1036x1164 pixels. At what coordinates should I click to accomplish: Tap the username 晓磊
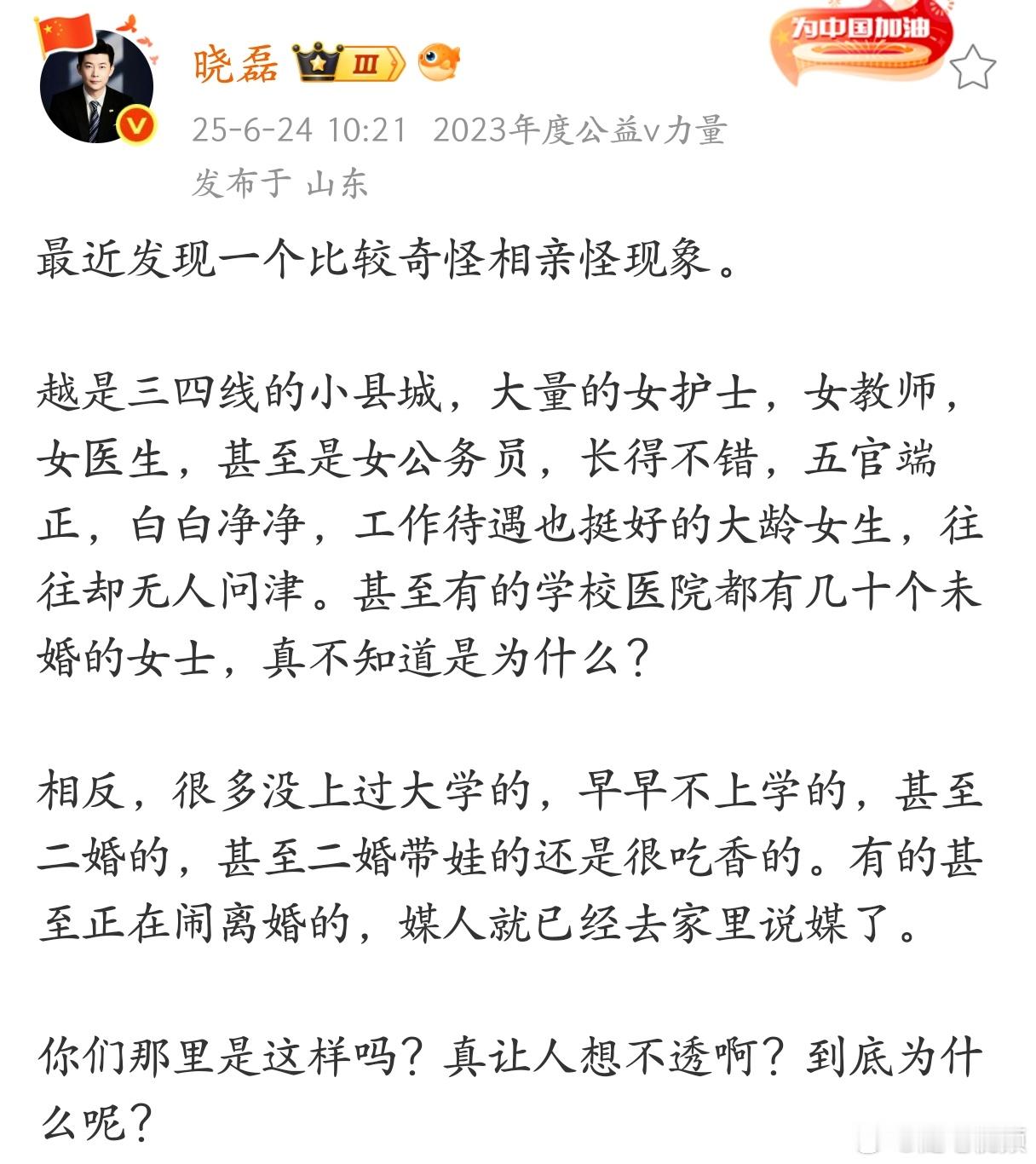click(236, 65)
